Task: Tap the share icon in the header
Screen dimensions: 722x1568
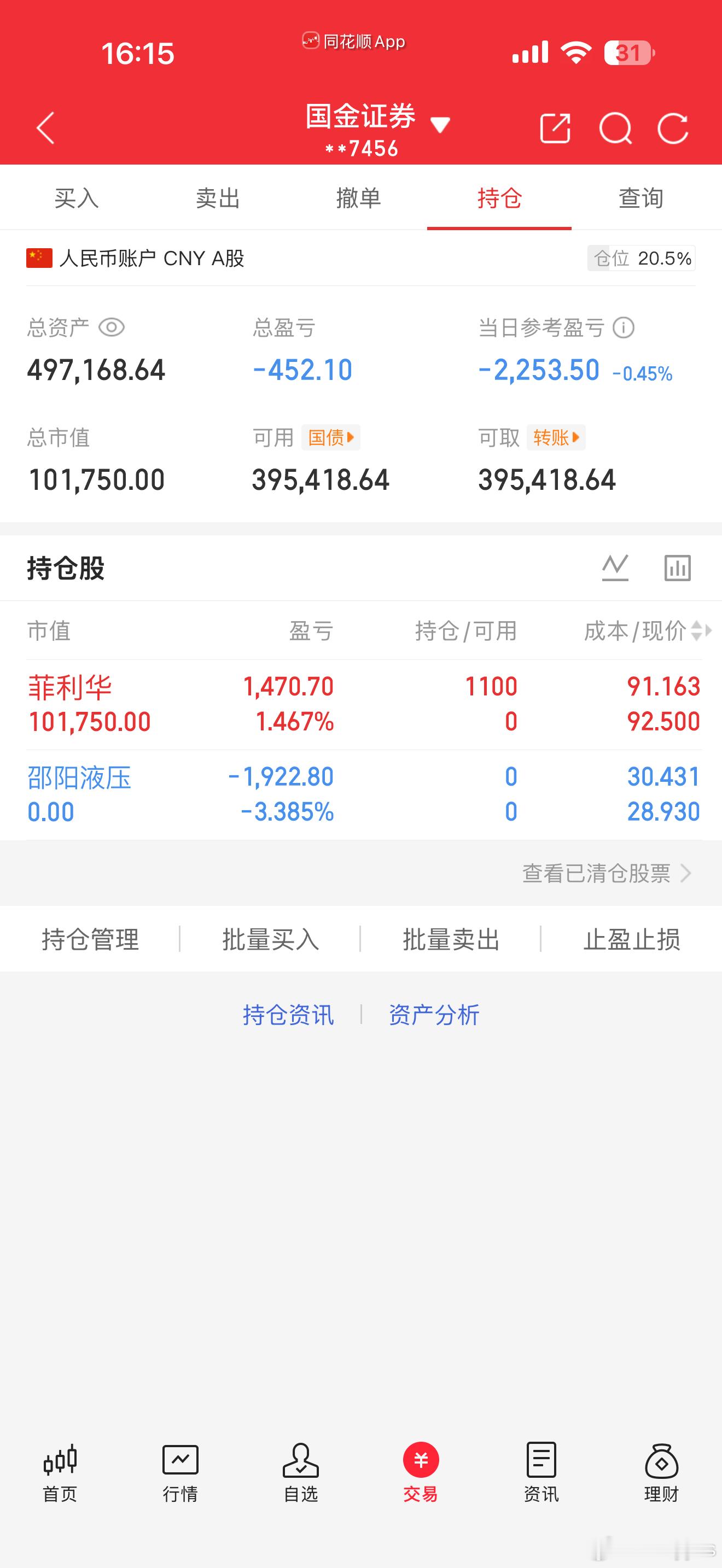Action: (x=556, y=128)
